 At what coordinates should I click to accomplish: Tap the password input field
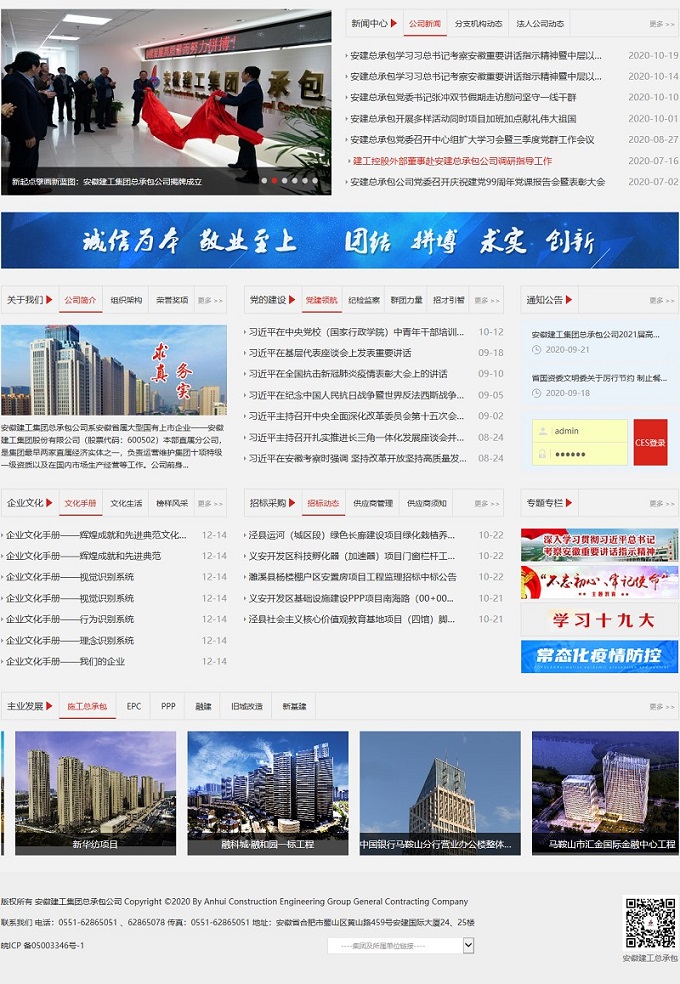click(580, 454)
